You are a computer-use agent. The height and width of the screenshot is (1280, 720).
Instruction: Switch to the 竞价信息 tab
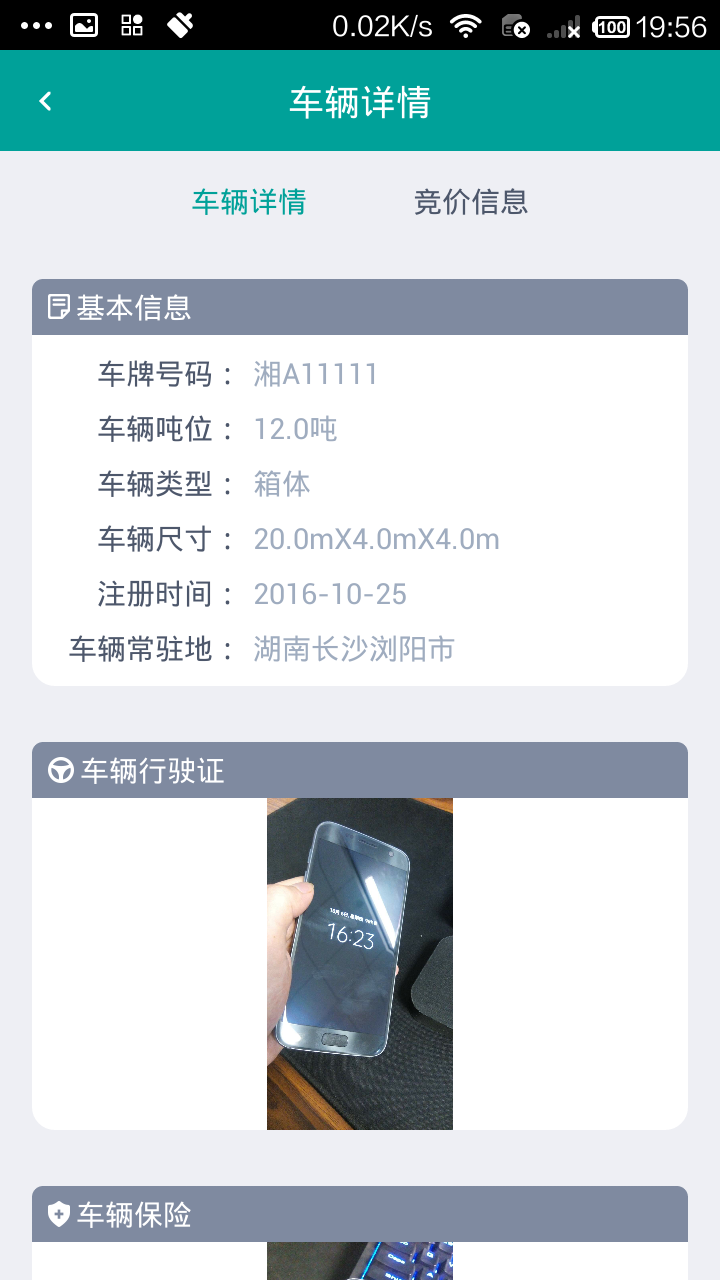[x=470, y=202]
